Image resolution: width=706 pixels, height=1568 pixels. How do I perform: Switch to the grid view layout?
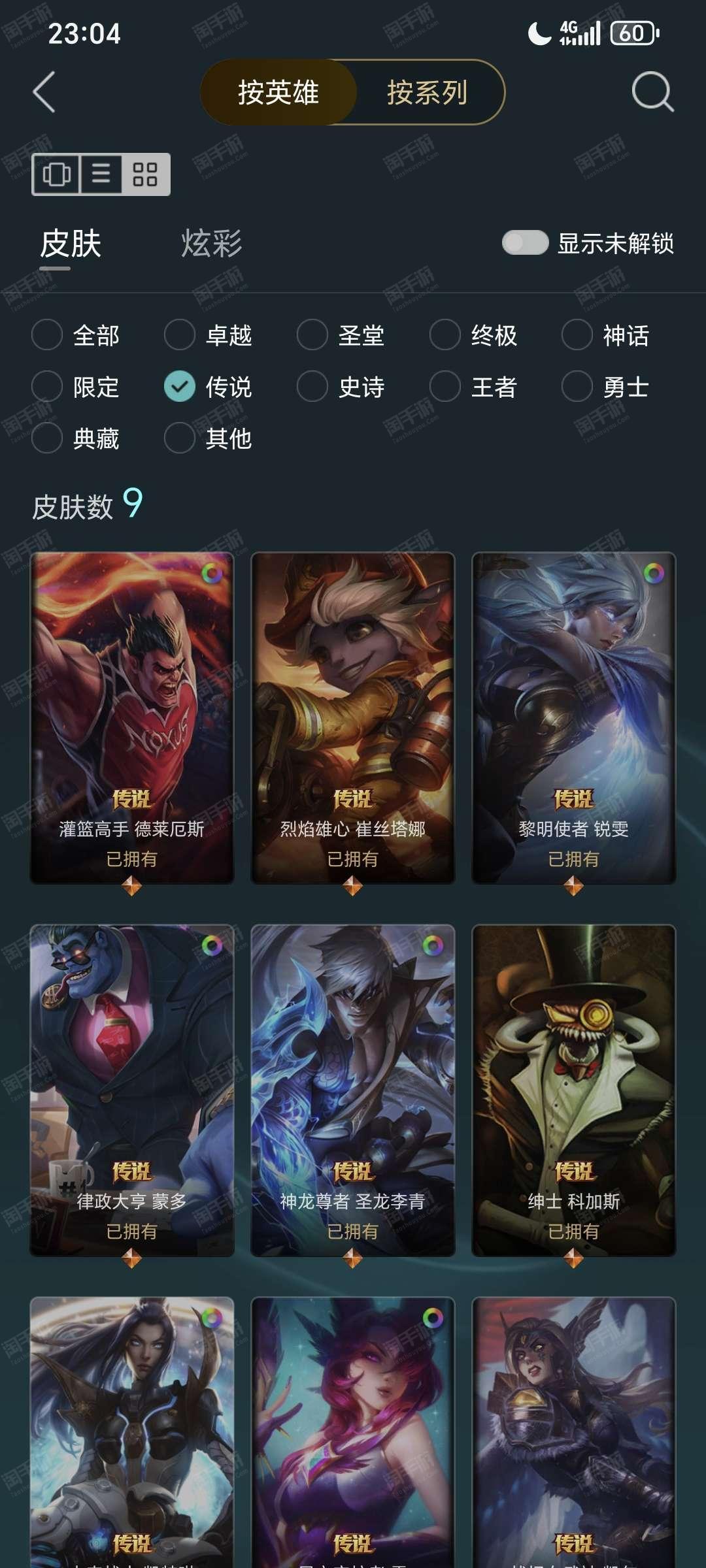[x=145, y=174]
